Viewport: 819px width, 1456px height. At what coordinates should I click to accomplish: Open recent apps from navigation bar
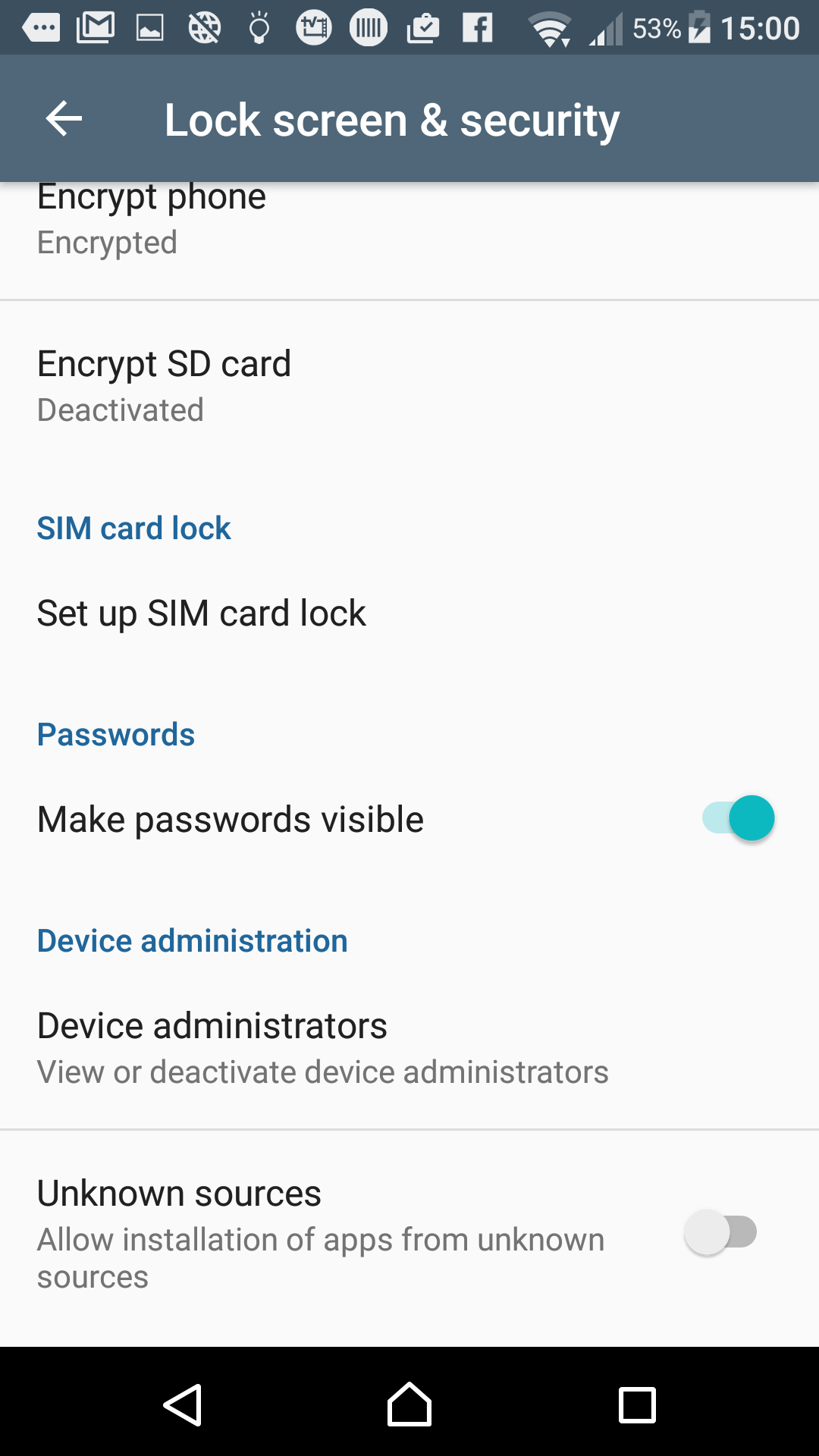point(637,1404)
